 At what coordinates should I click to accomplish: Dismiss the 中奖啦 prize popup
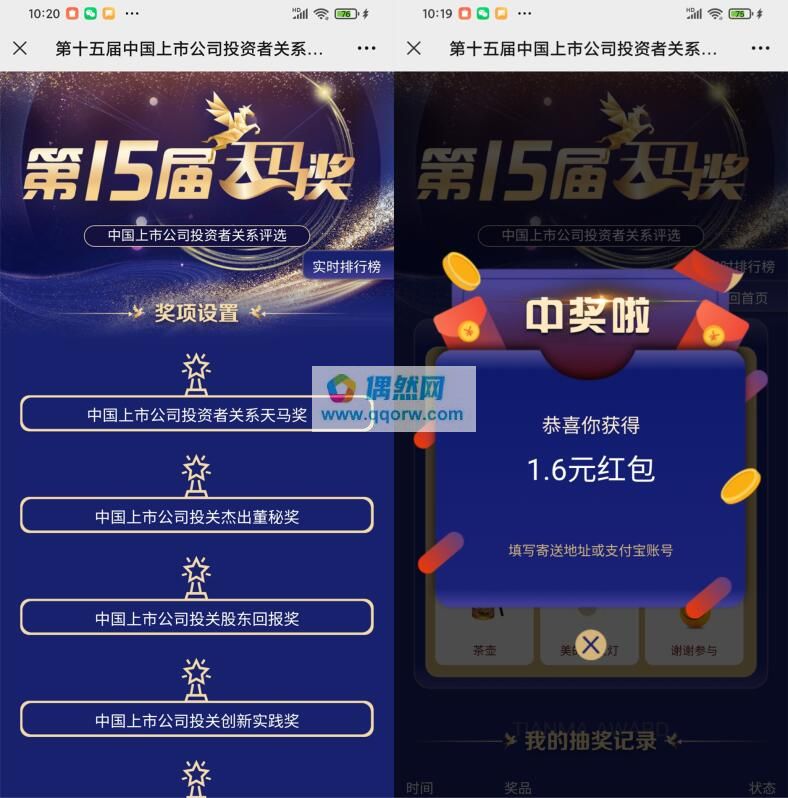point(591,645)
